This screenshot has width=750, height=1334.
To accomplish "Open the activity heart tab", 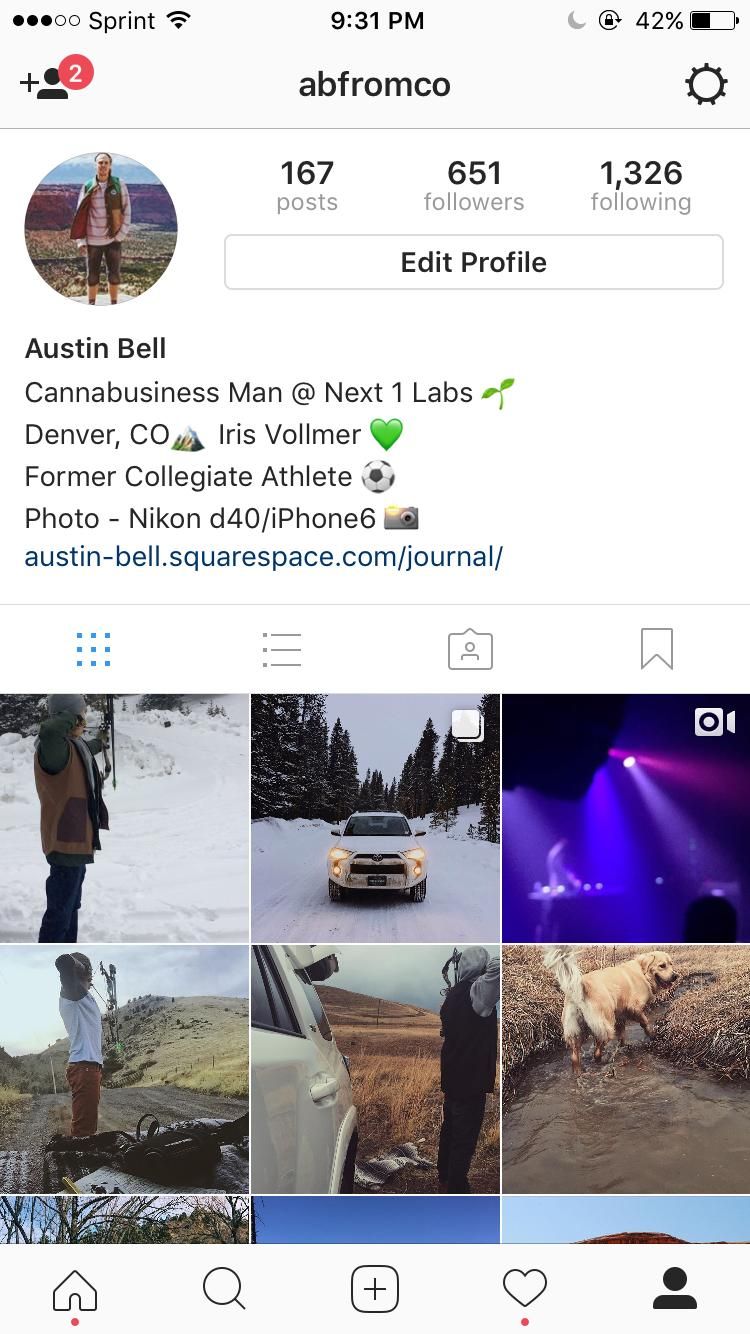I will pos(525,1289).
